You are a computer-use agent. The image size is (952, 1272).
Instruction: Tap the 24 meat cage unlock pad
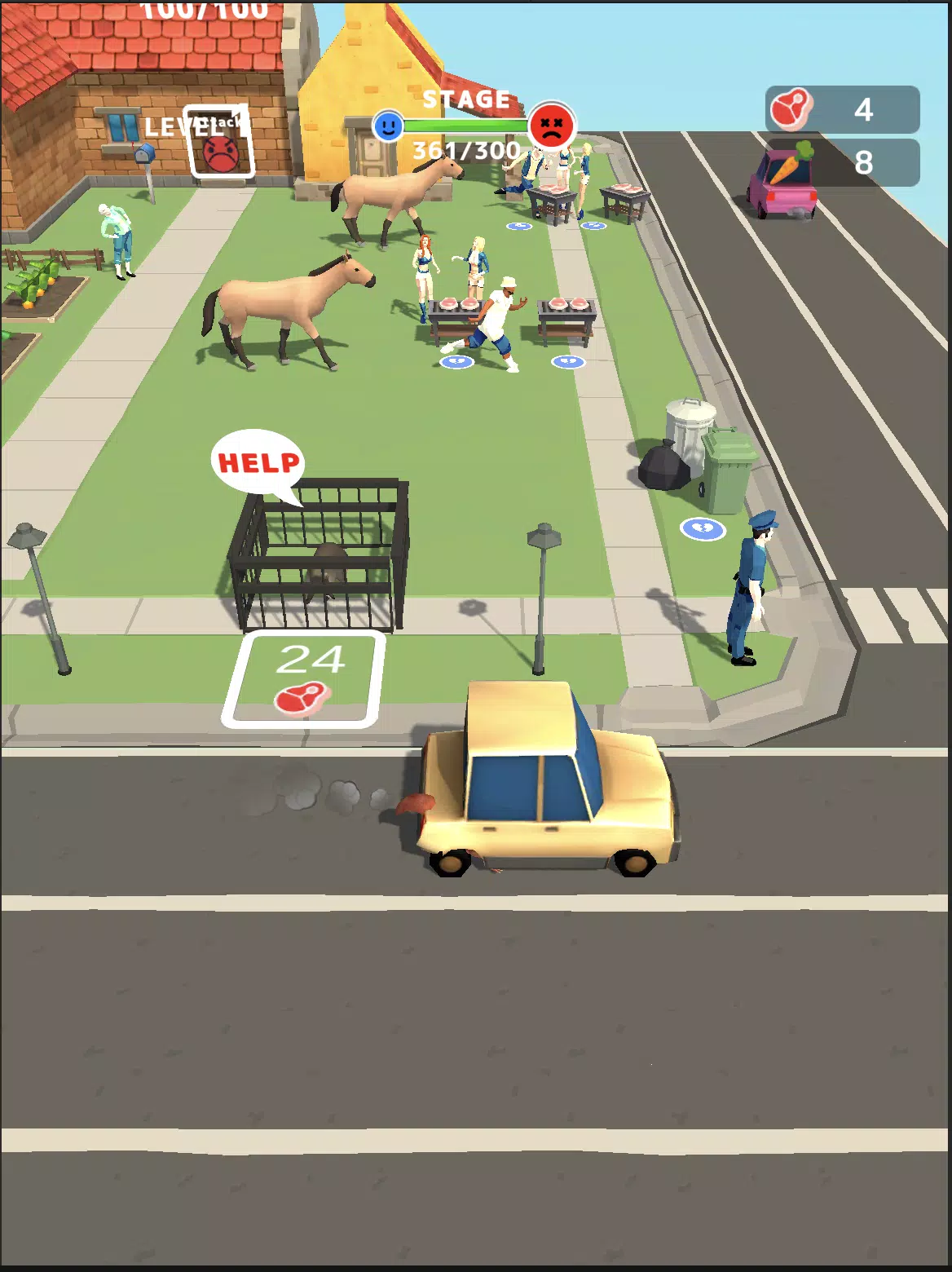[x=302, y=678]
